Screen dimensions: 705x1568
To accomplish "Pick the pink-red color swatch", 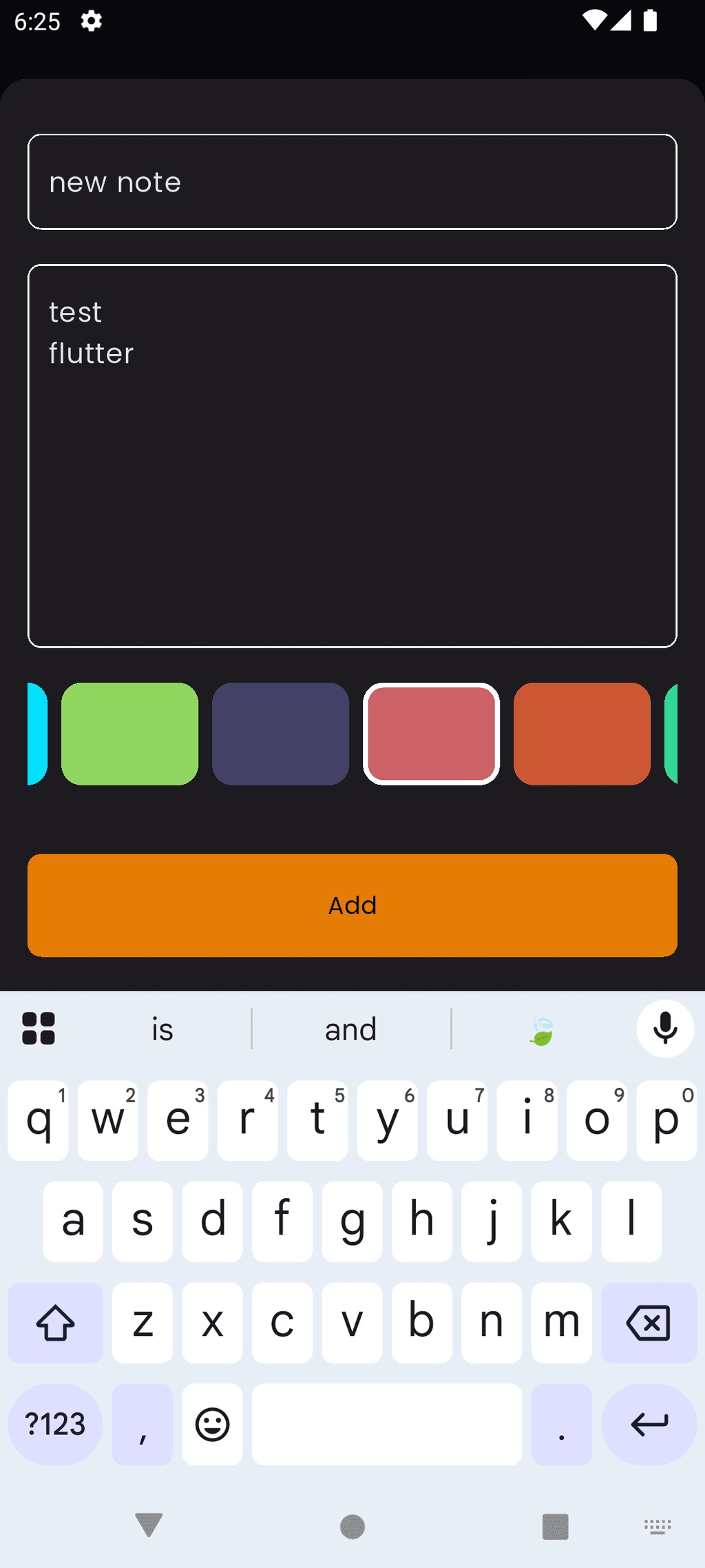I will point(431,734).
